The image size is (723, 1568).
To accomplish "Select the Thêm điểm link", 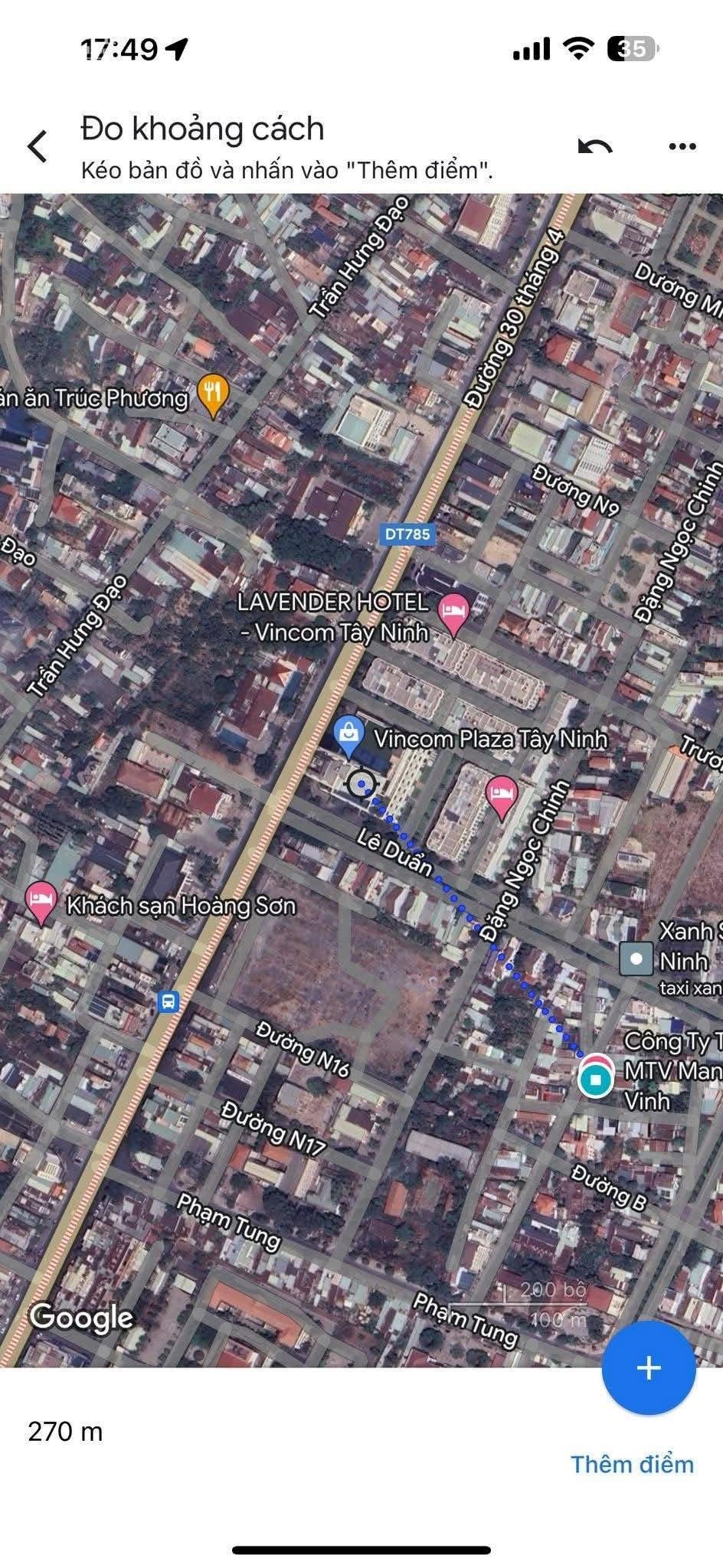I will pos(632,1464).
